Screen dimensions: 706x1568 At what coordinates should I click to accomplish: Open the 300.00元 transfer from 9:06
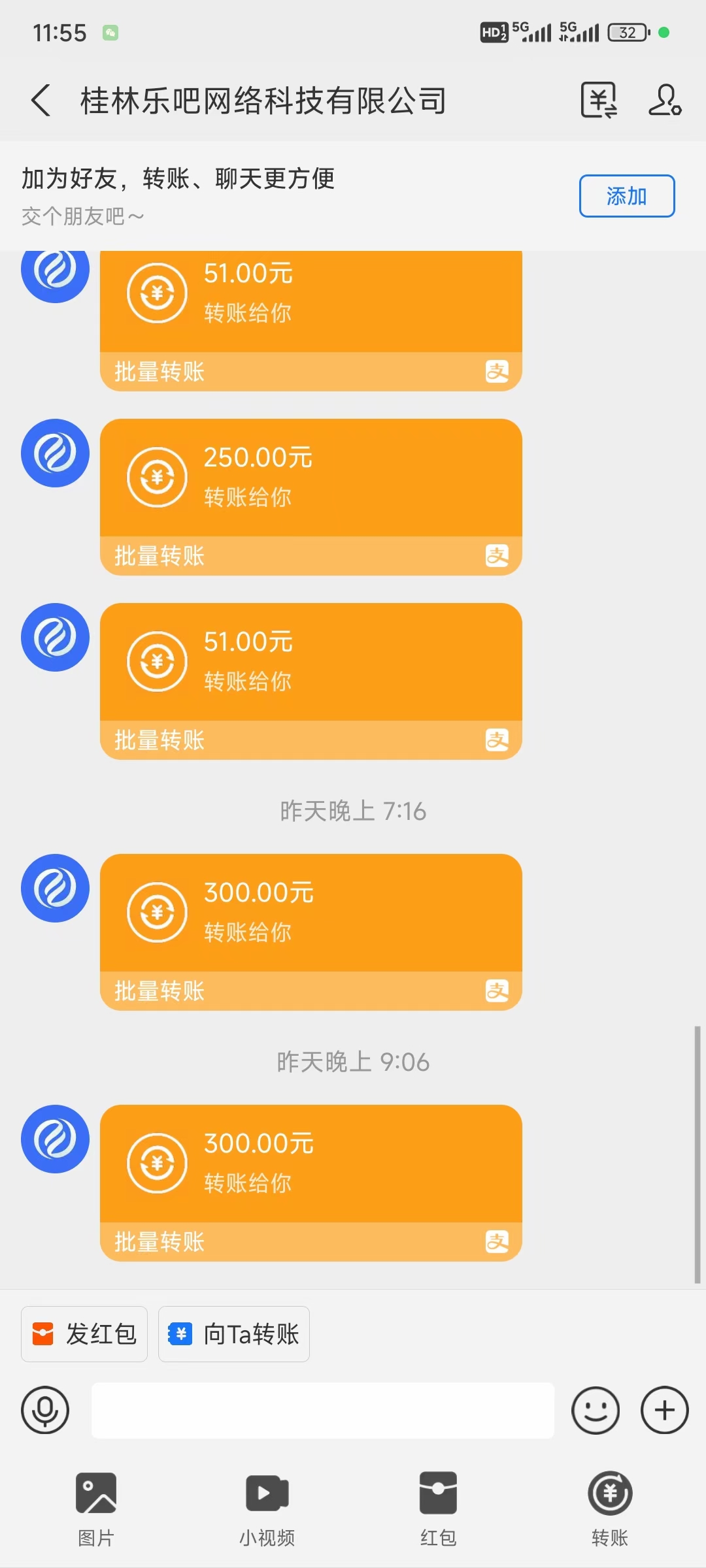point(311,1183)
